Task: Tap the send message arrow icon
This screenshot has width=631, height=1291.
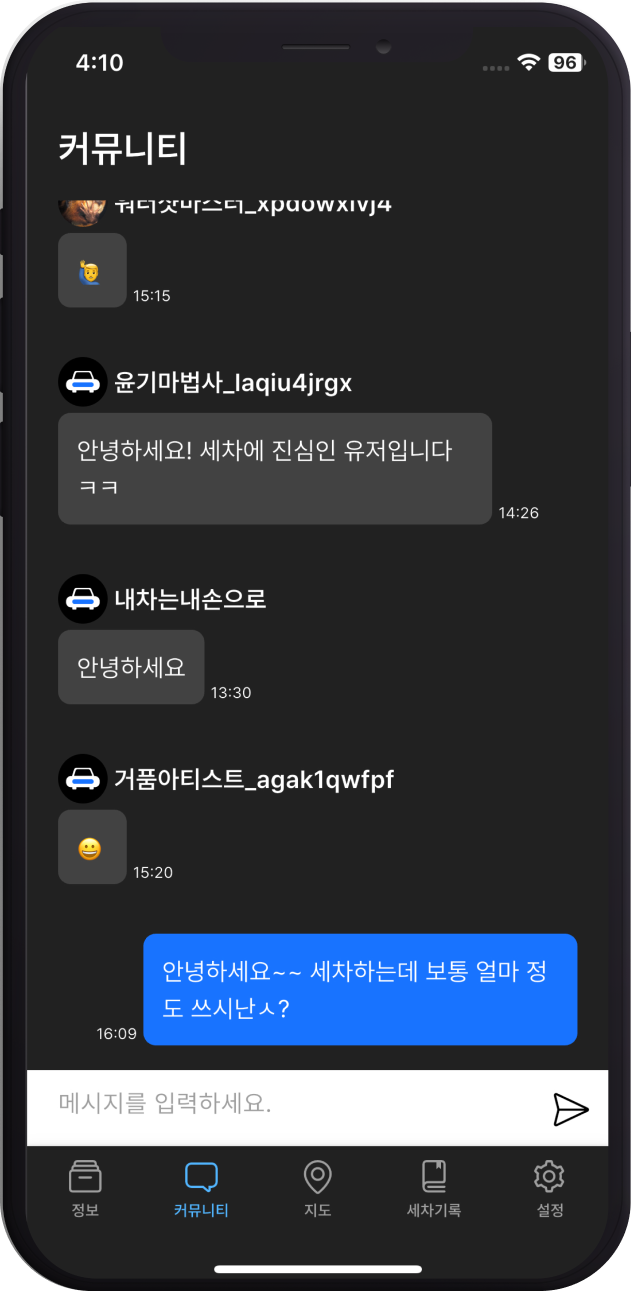Action: (570, 1109)
